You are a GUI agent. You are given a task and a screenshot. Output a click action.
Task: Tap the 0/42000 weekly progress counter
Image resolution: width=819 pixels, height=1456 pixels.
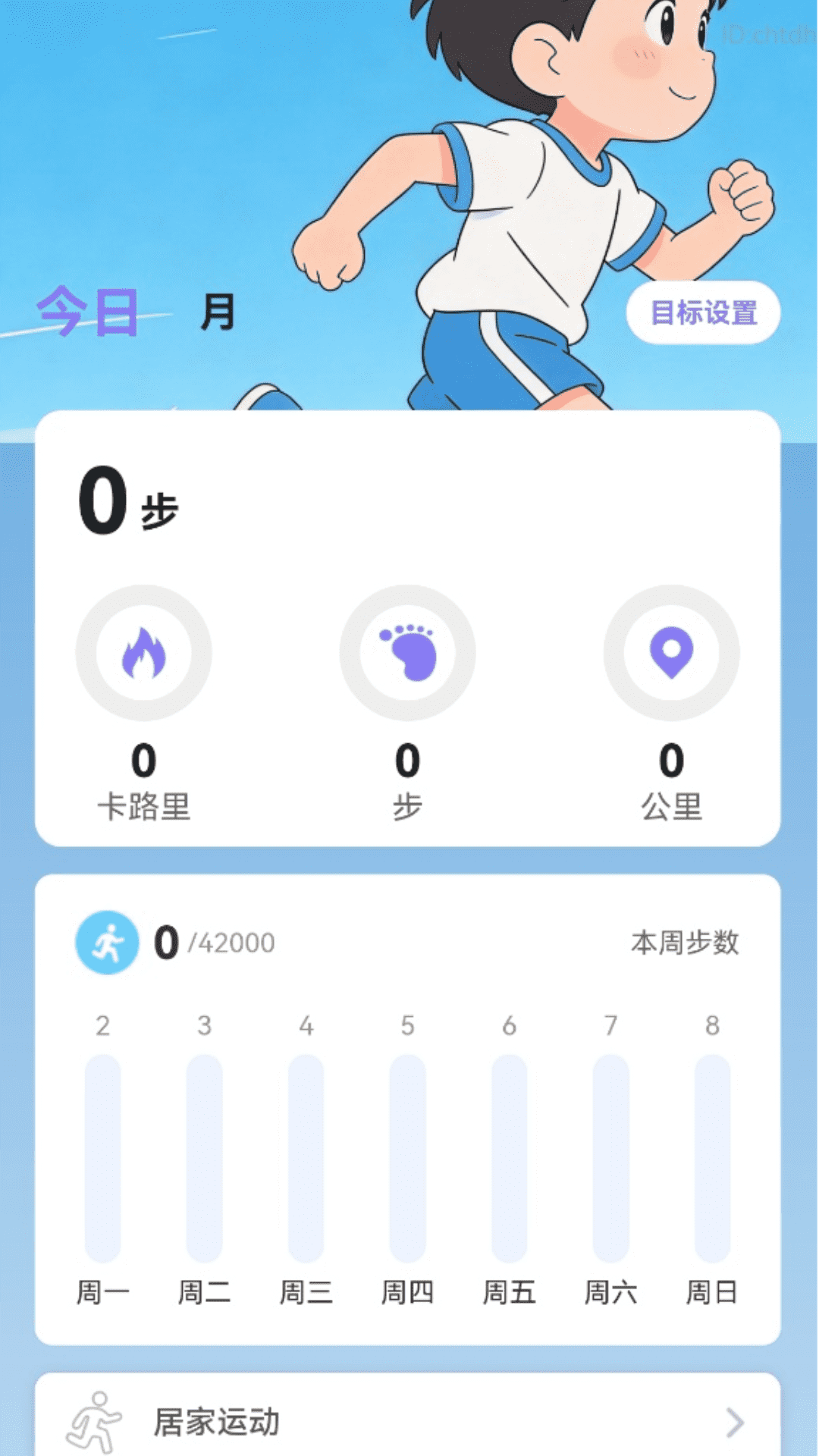pyautogui.click(x=215, y=943)
